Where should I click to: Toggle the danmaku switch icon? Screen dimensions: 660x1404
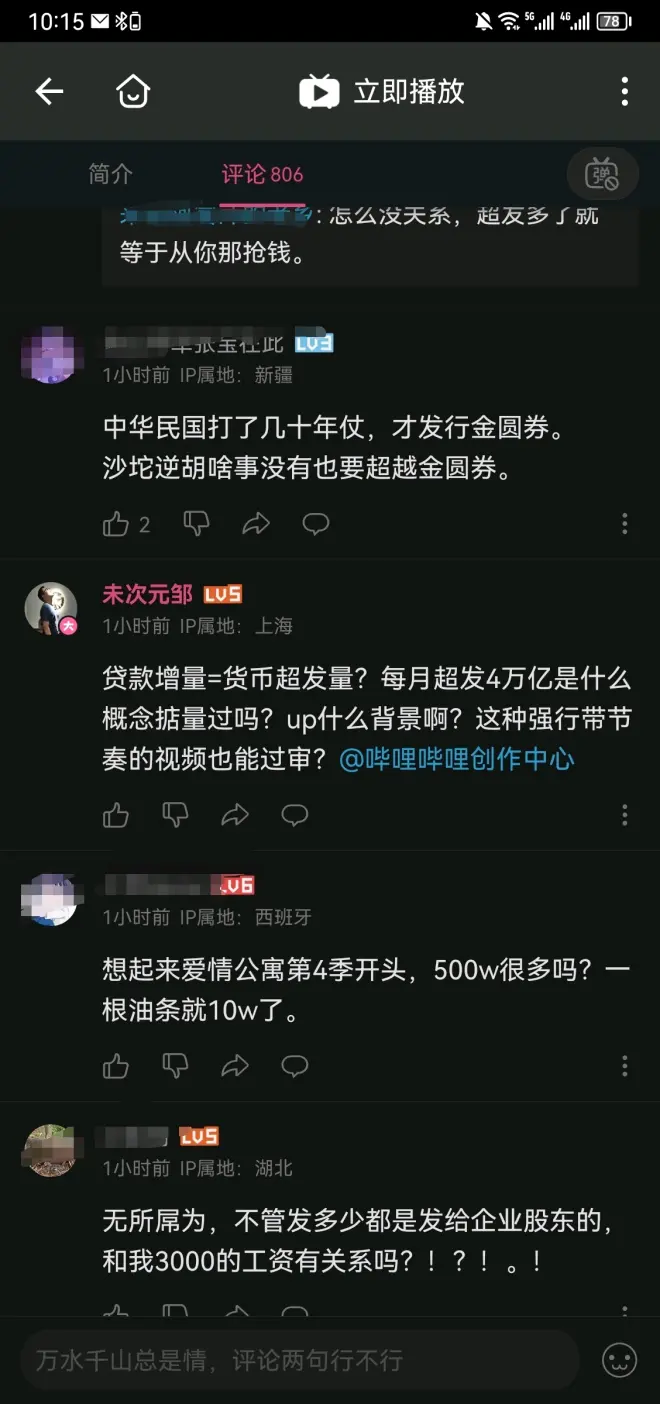tap(602, 174)
